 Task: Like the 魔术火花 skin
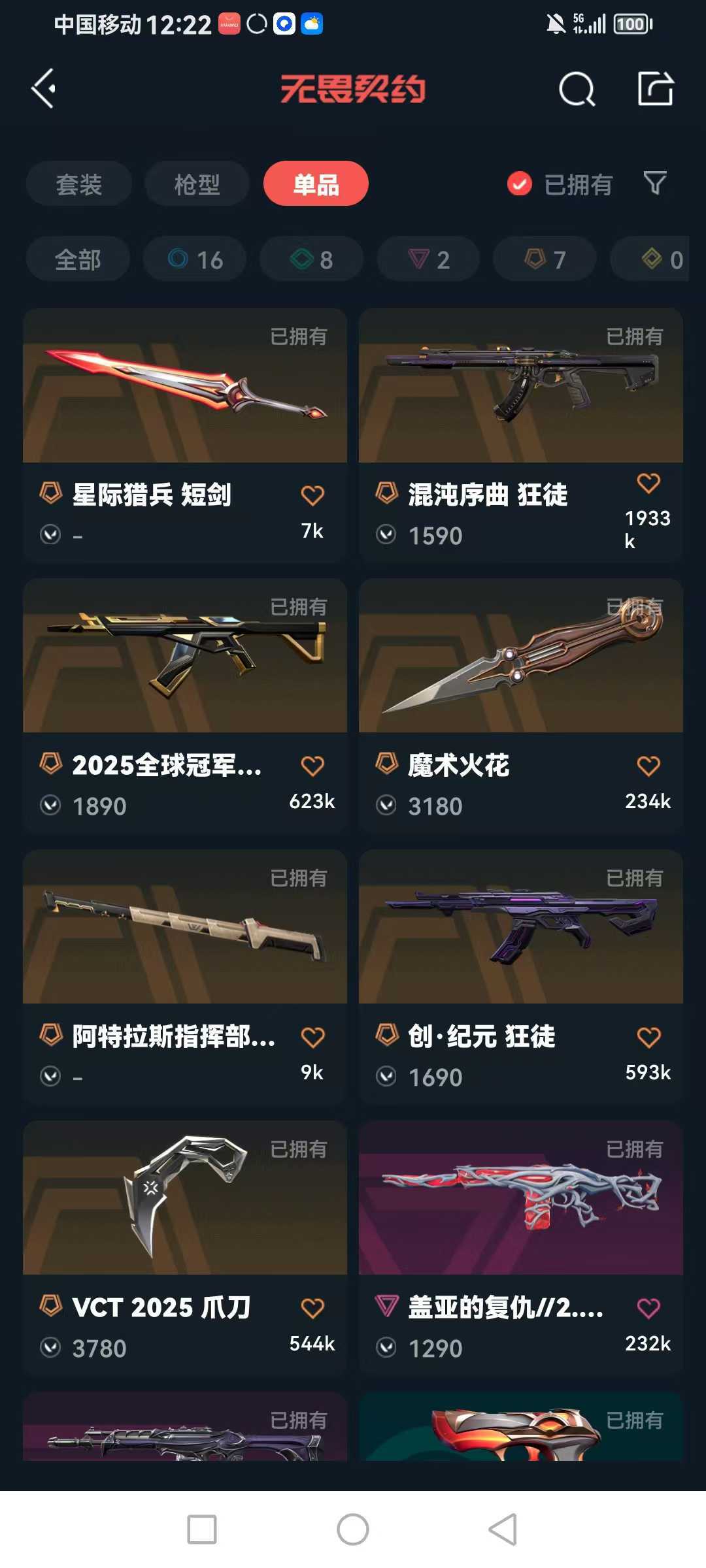[x=648, y=766]
